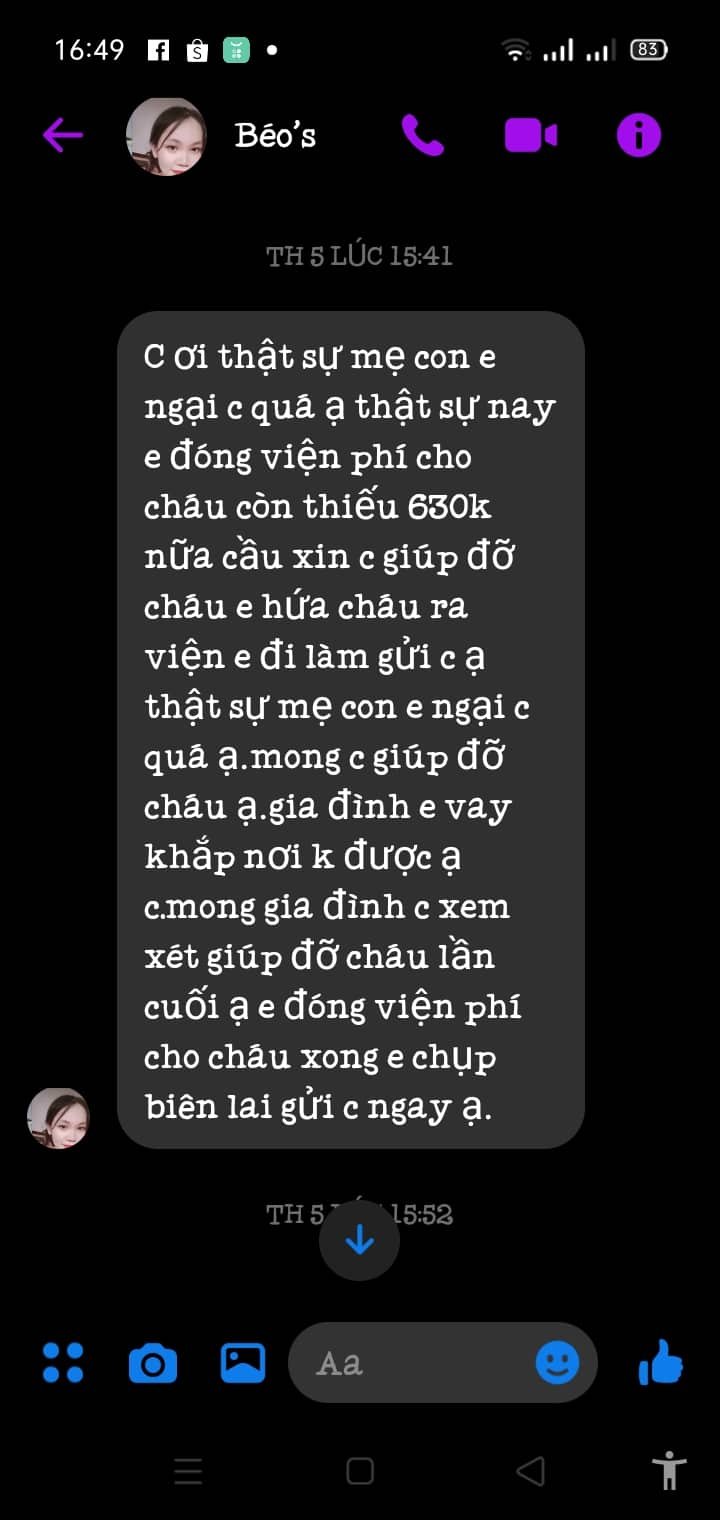
Task: Tap the system back button
Action: coord(530,1471)
